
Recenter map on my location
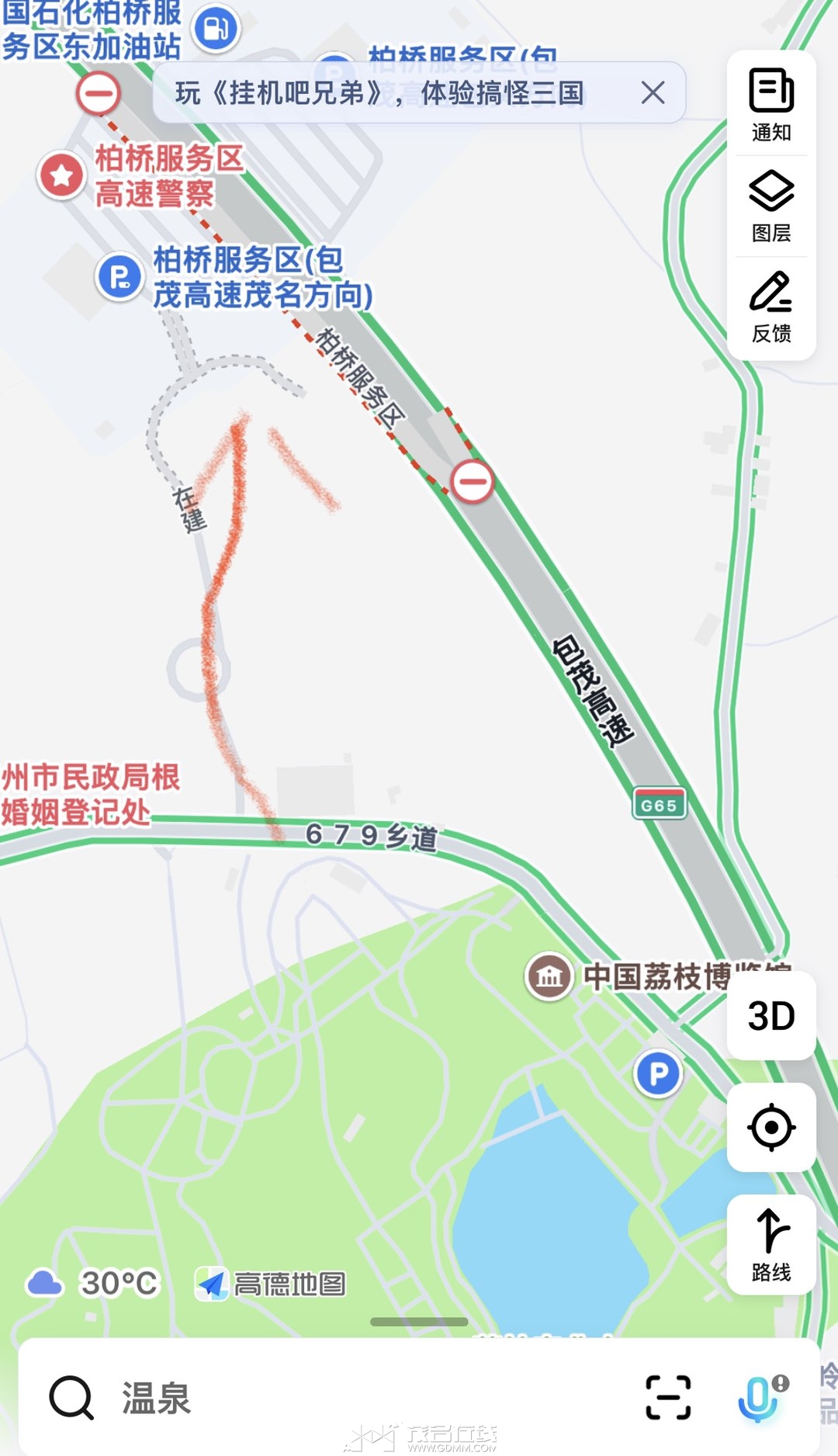point(771,1127)
